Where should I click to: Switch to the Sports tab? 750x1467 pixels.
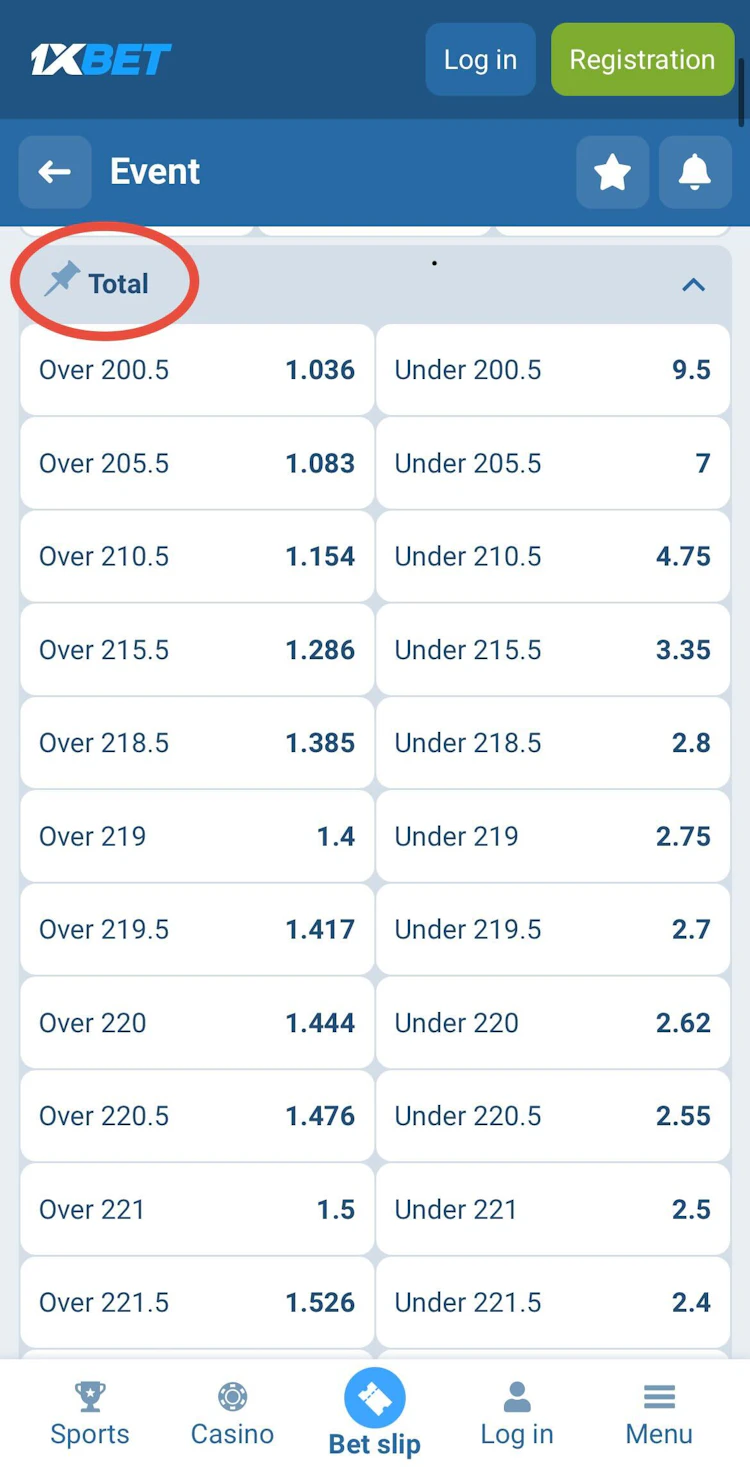(x=90, y=1413)
